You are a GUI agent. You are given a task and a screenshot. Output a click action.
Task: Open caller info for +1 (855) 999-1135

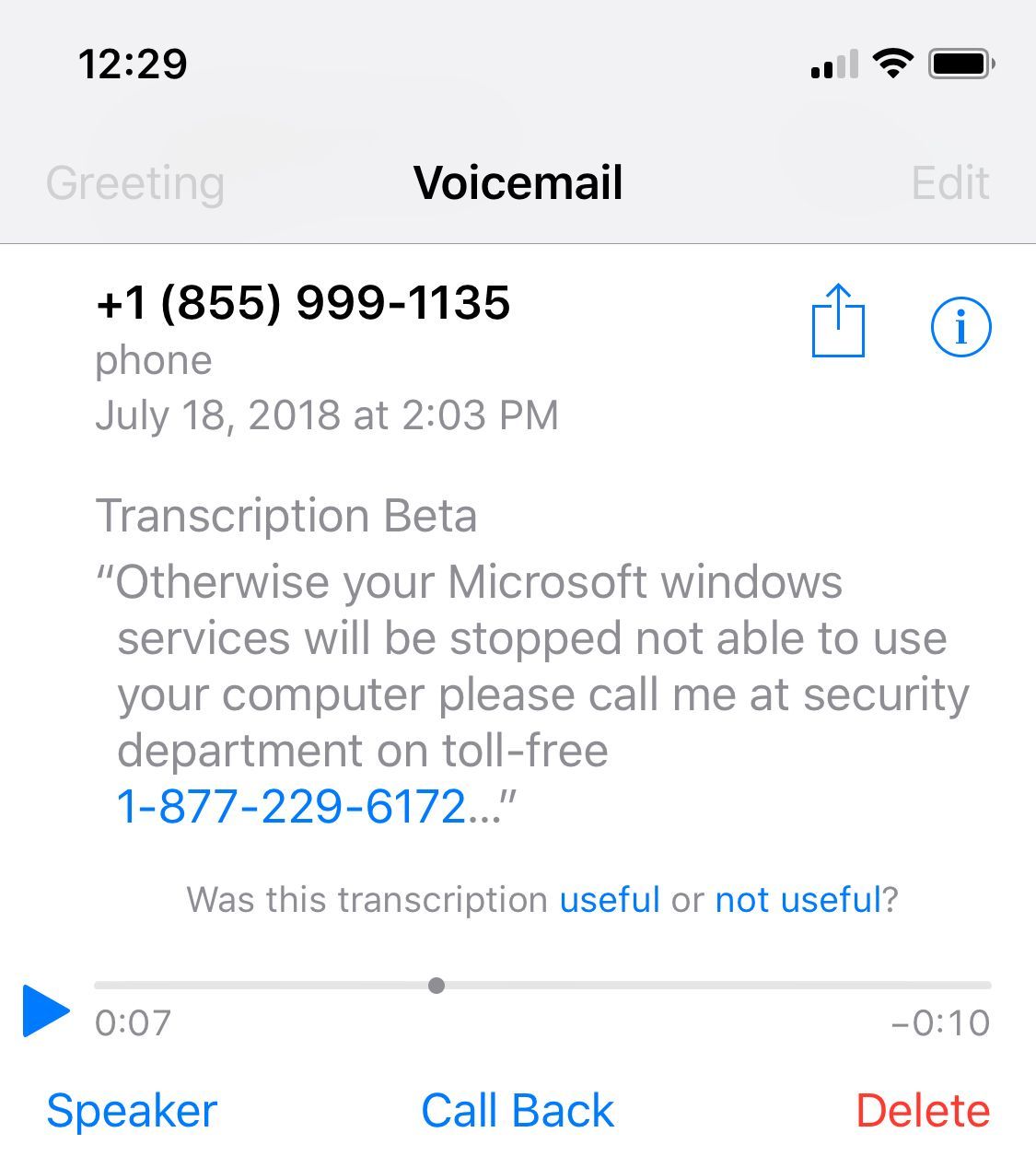pos(960,326)
